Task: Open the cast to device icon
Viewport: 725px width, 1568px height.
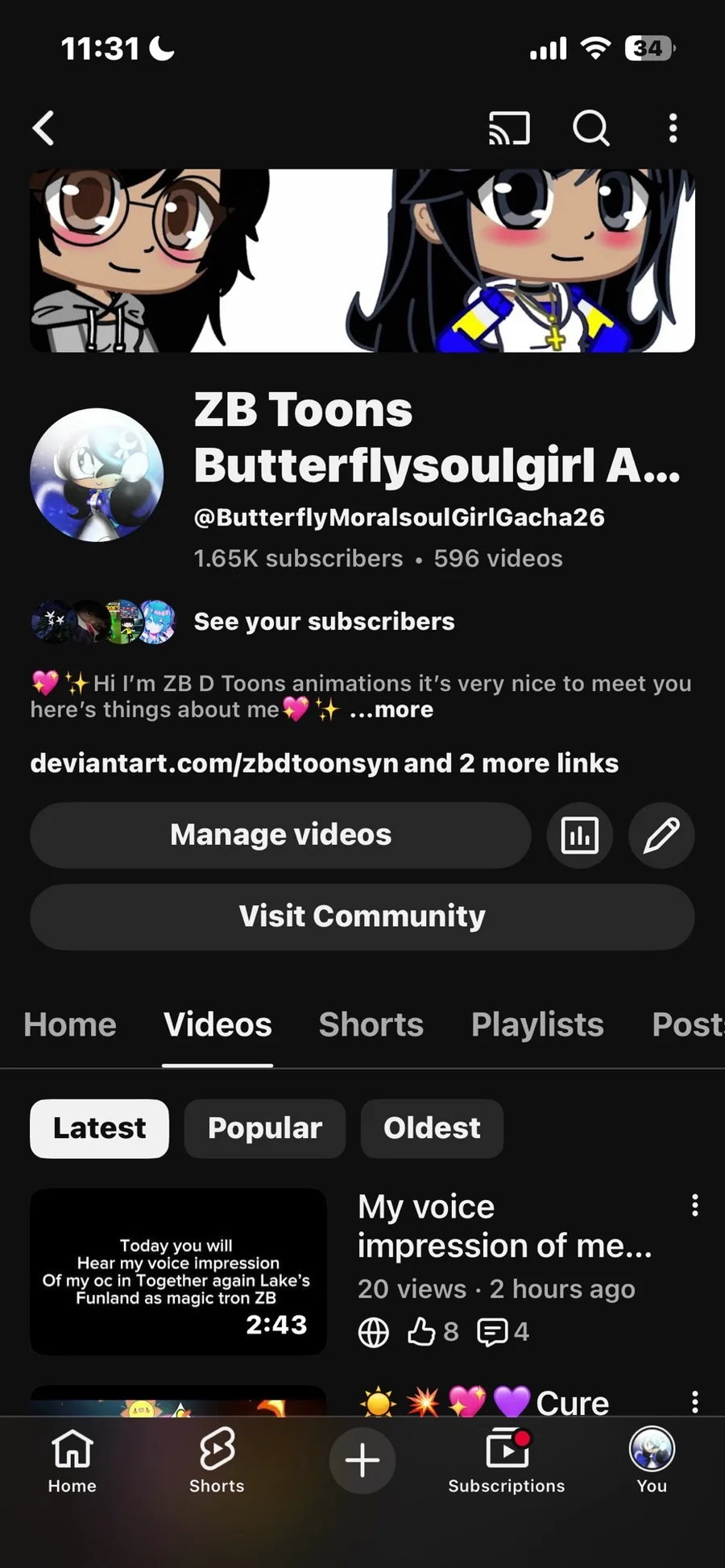Action: (509, 128)
